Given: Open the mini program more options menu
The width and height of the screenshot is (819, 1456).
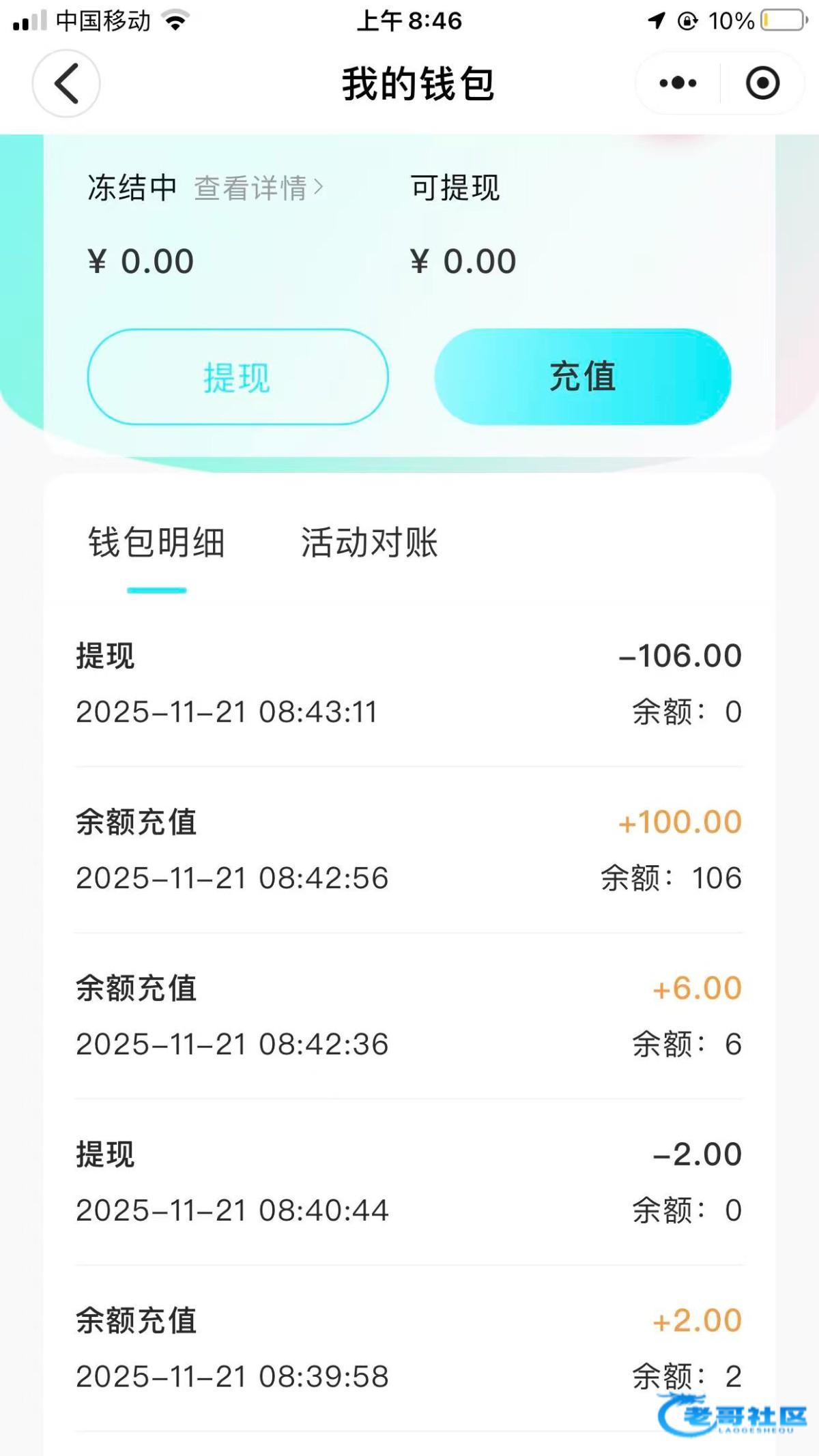Looking at the screenshot, I should [678, 83].
